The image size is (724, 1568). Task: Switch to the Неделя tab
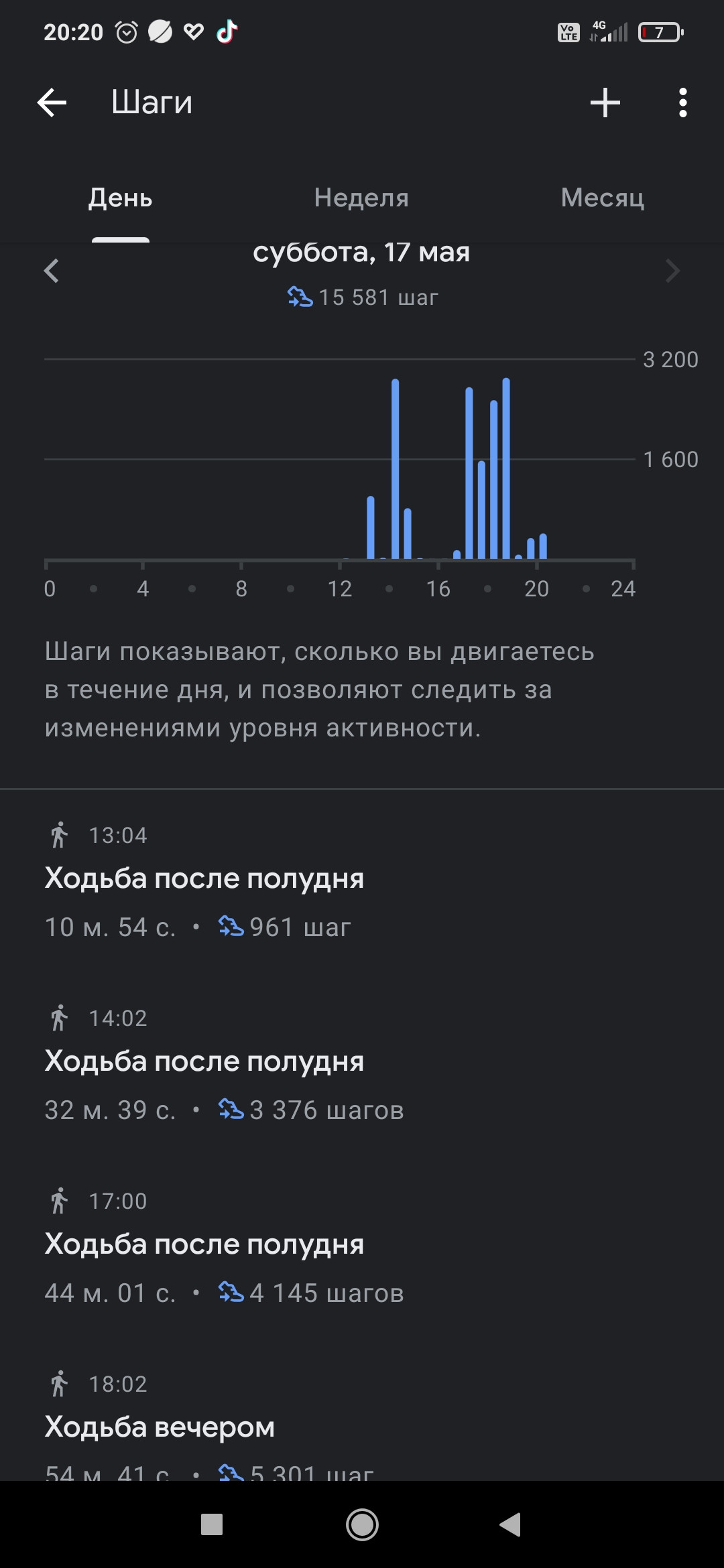pyautogui.click(x=361, y=198)
